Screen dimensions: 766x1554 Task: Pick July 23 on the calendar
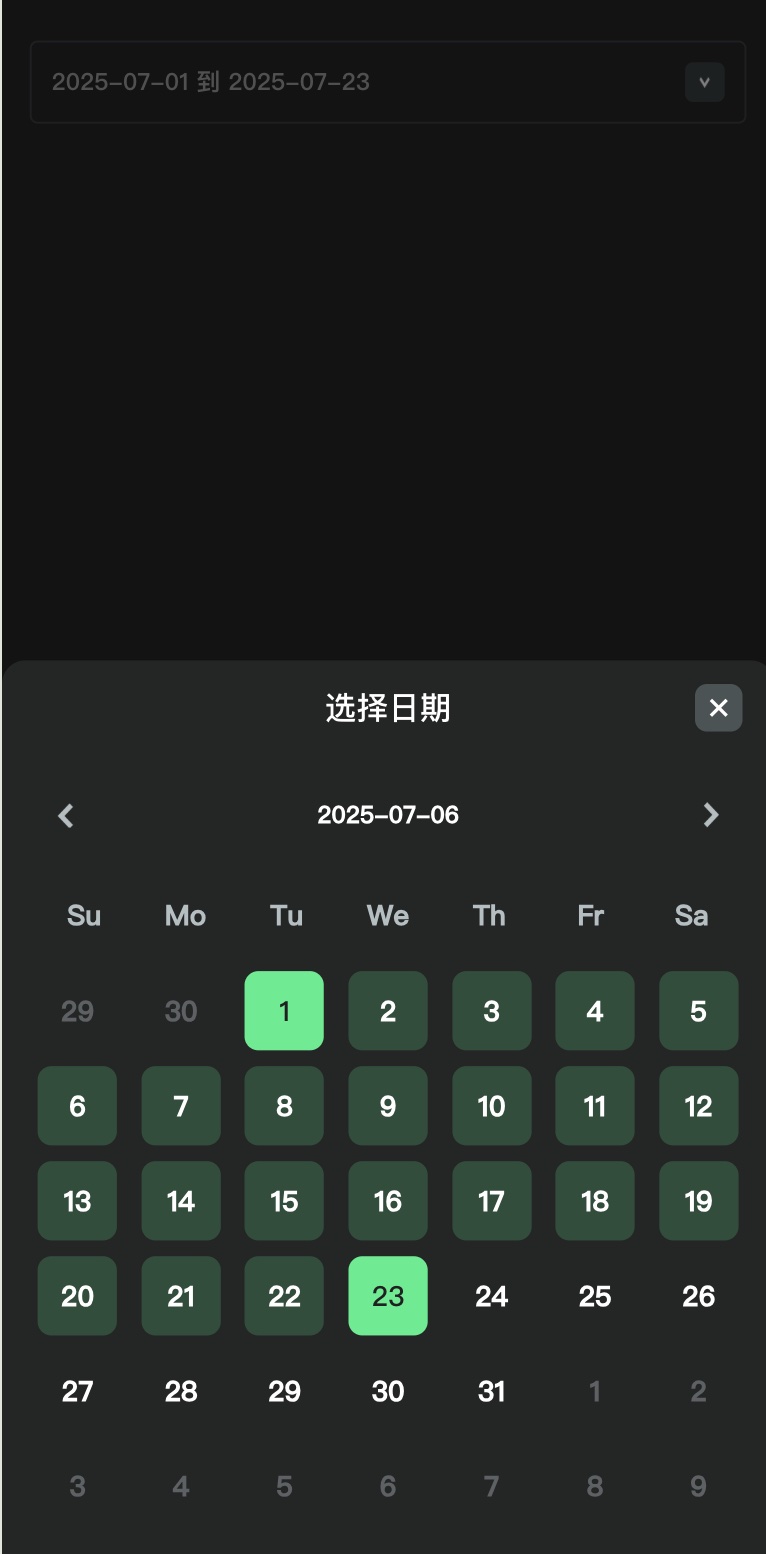(x=388, y=1296)
